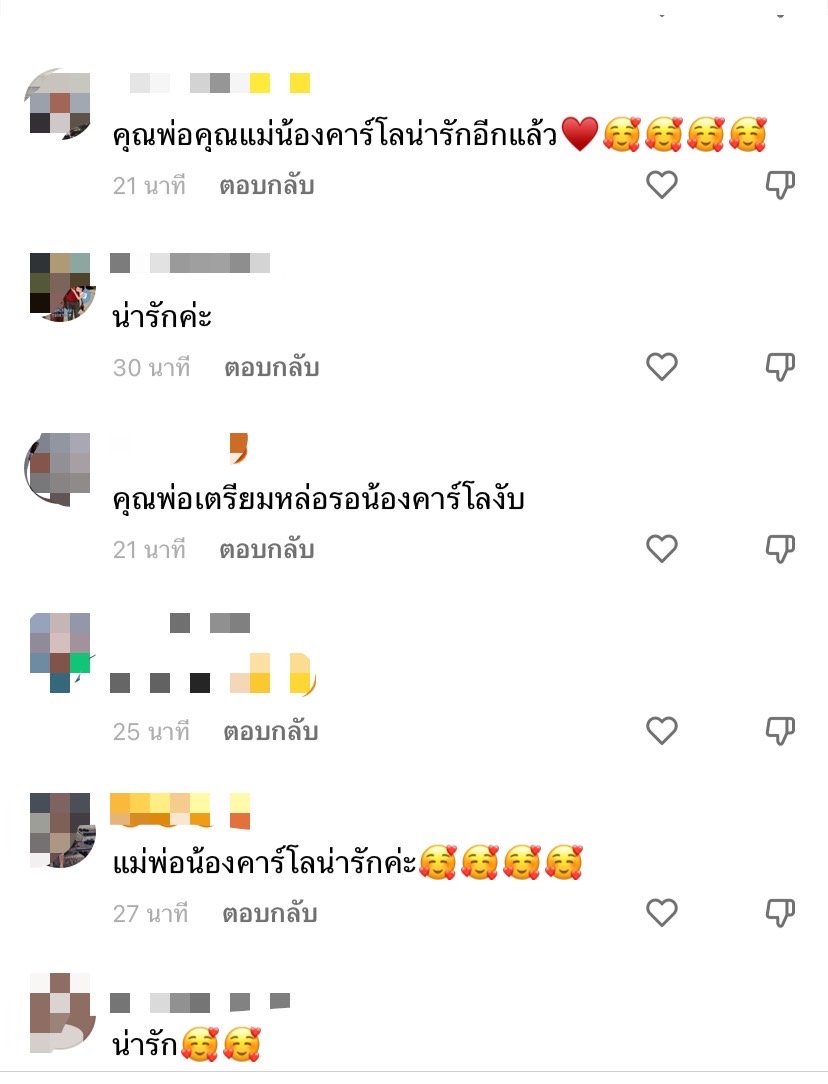Like the comment 'คุณพ่อเตรียมหล่อรอน้องคาร์โลงับ'
Screen dimensions: 828x1084
click(662, 549)
